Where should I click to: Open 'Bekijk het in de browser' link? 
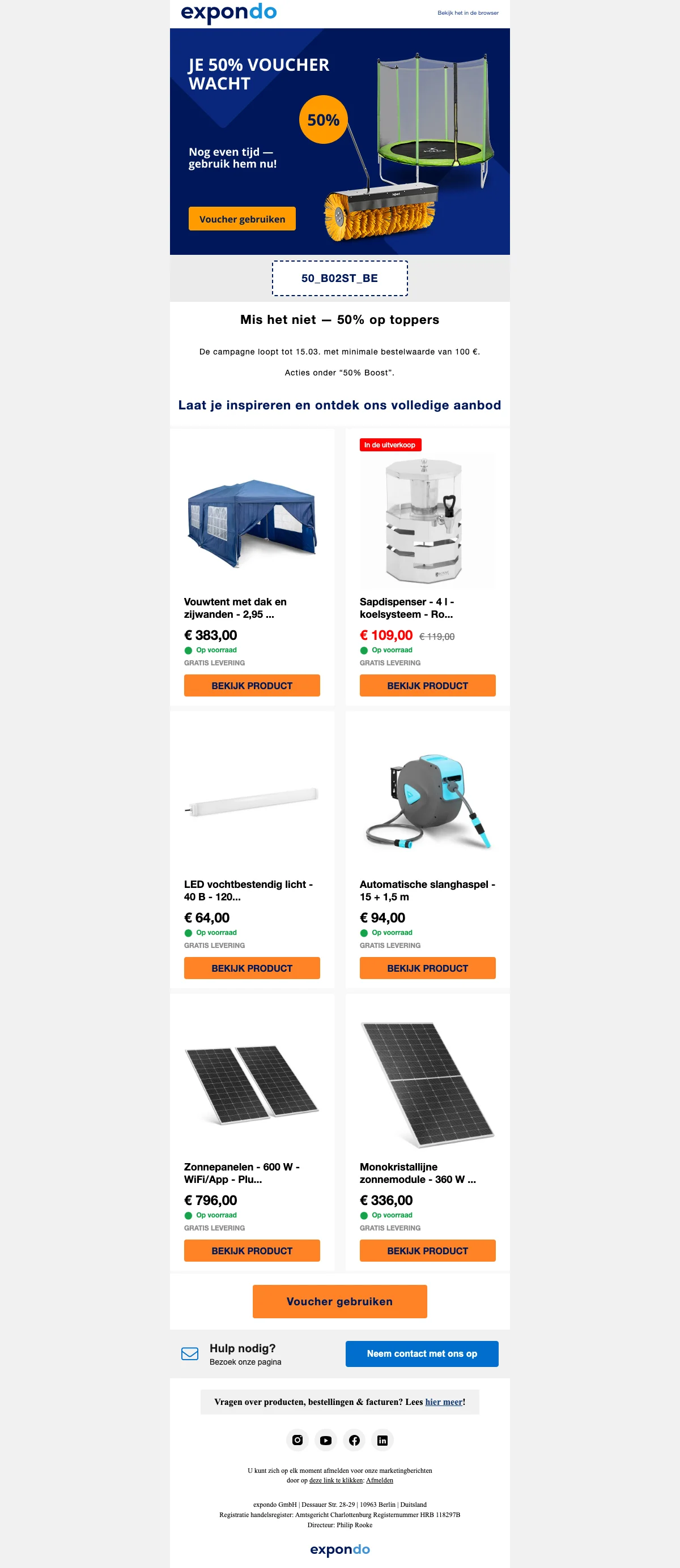point(467,13)
